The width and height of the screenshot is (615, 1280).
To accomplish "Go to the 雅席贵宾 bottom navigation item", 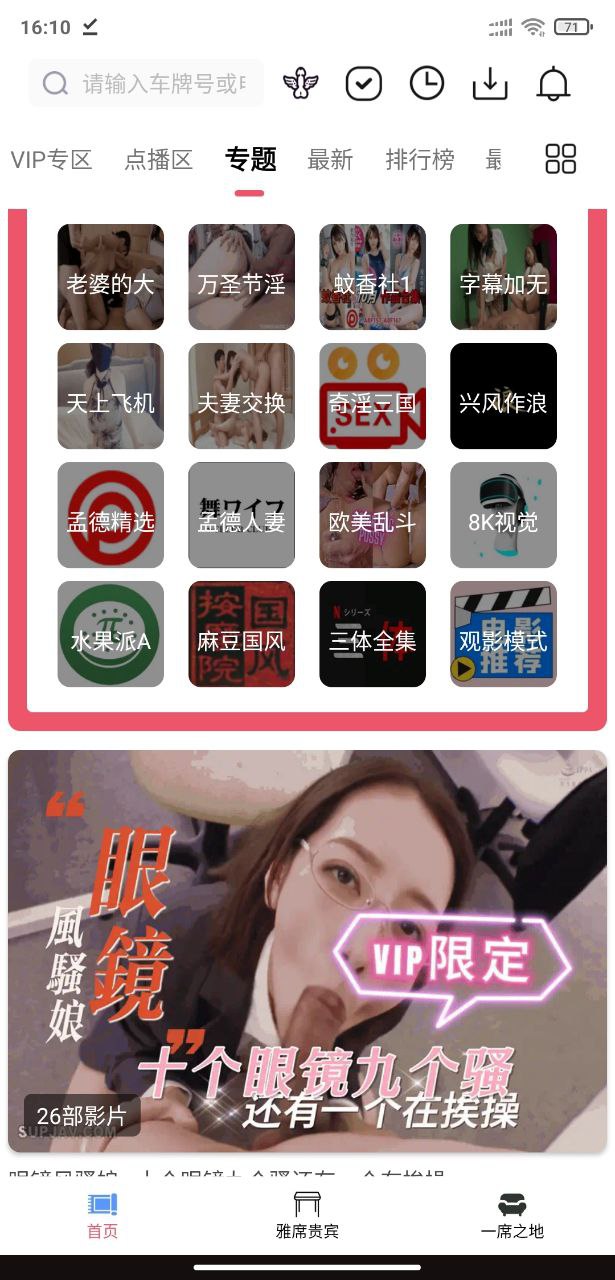I will click(x=307, y=1215).
